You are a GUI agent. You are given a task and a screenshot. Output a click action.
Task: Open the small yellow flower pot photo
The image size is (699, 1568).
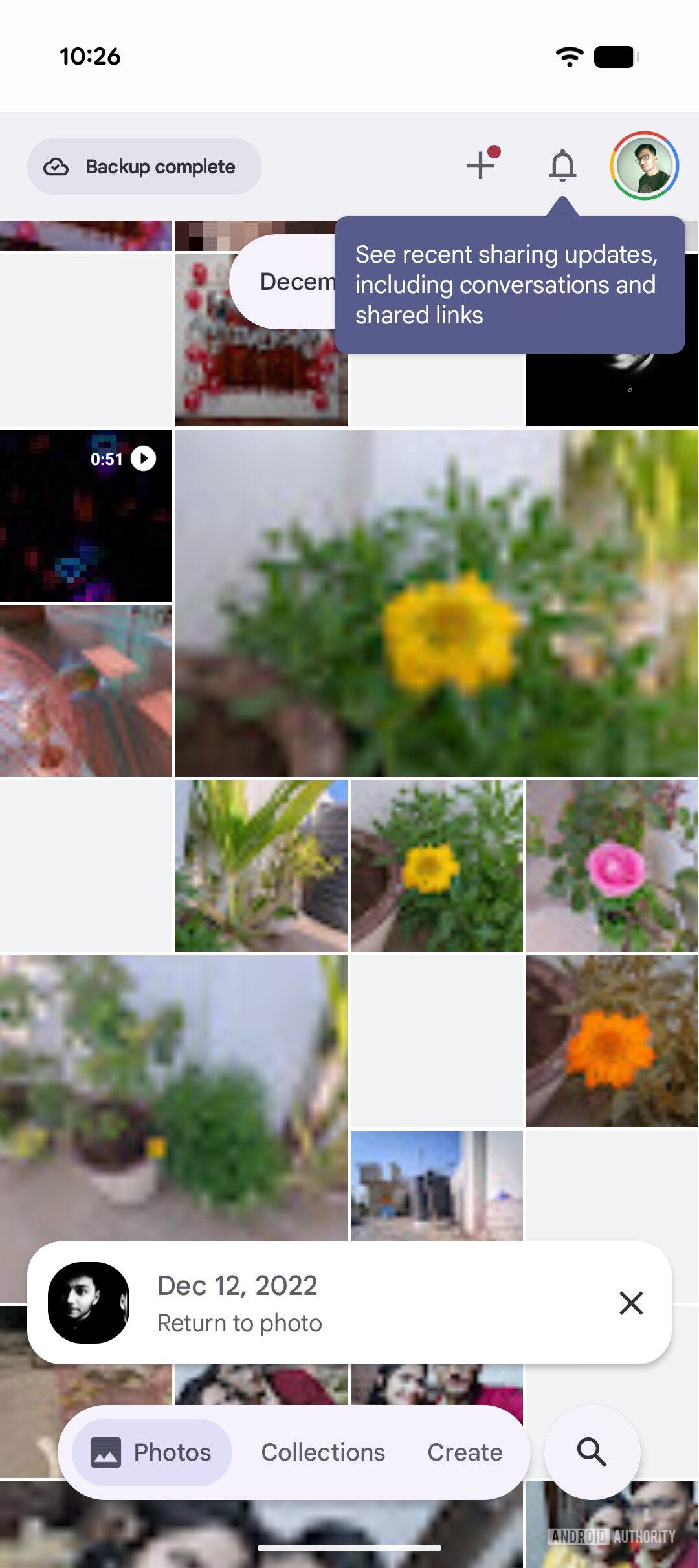436,866
